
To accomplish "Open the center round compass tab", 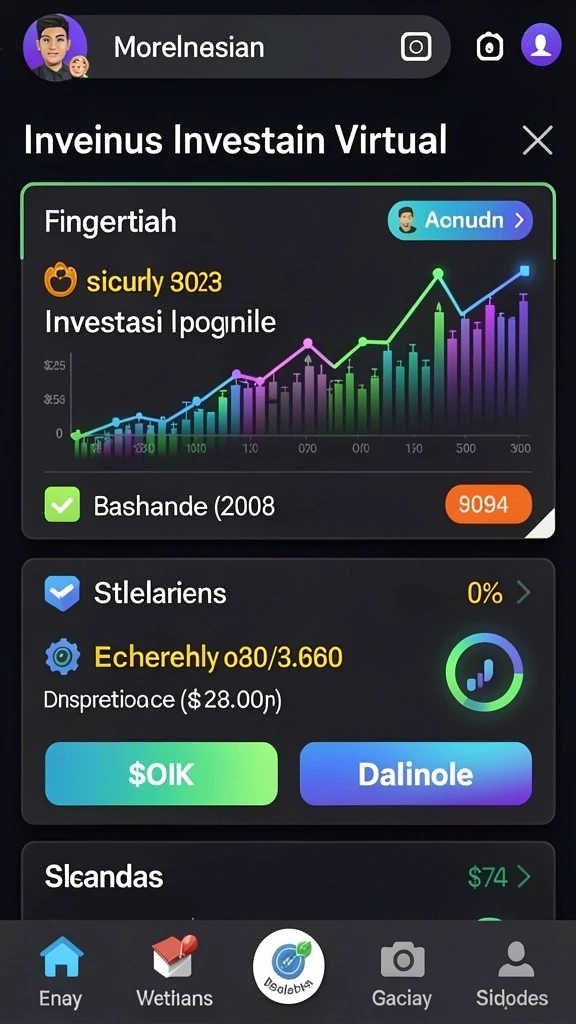I will coord(288,966).
